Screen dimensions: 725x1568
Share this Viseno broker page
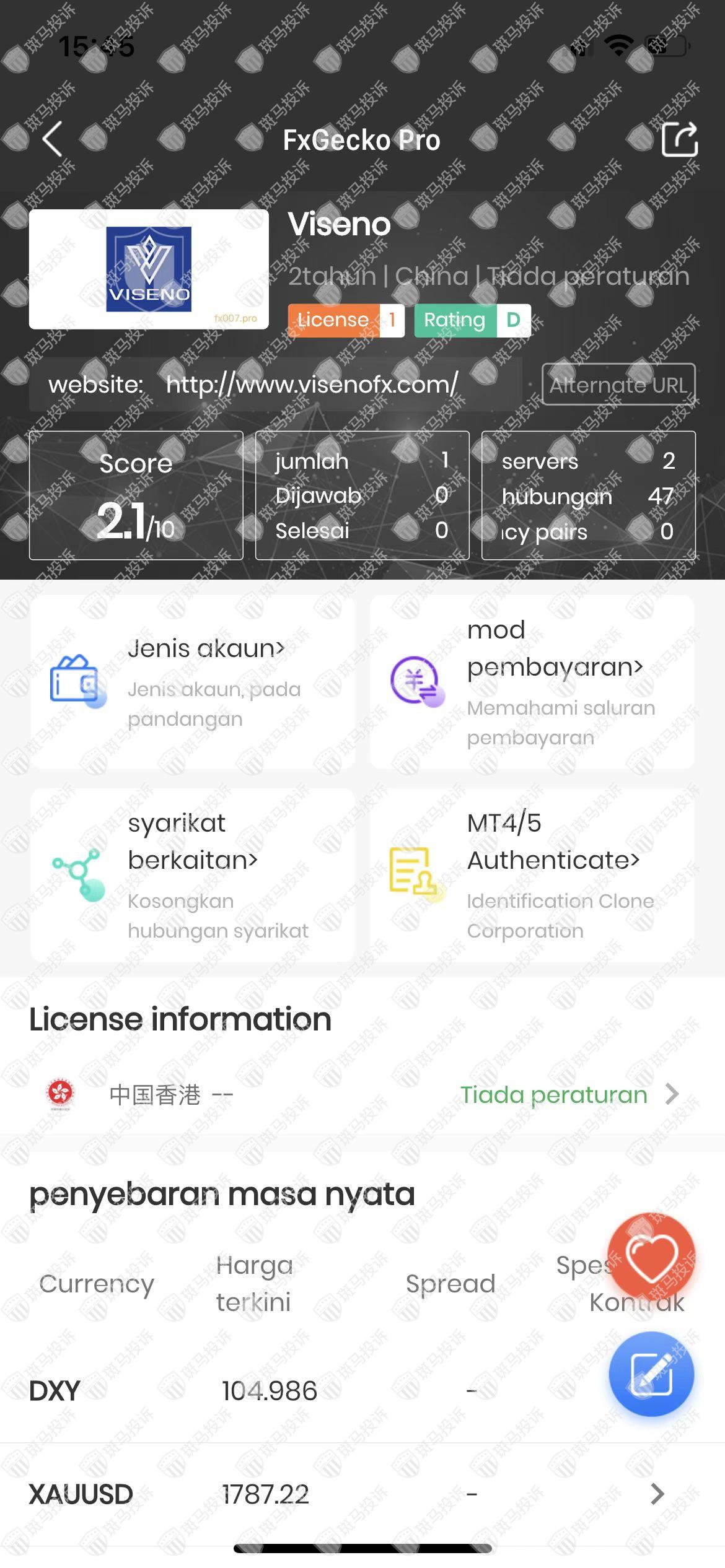point(679,139)
